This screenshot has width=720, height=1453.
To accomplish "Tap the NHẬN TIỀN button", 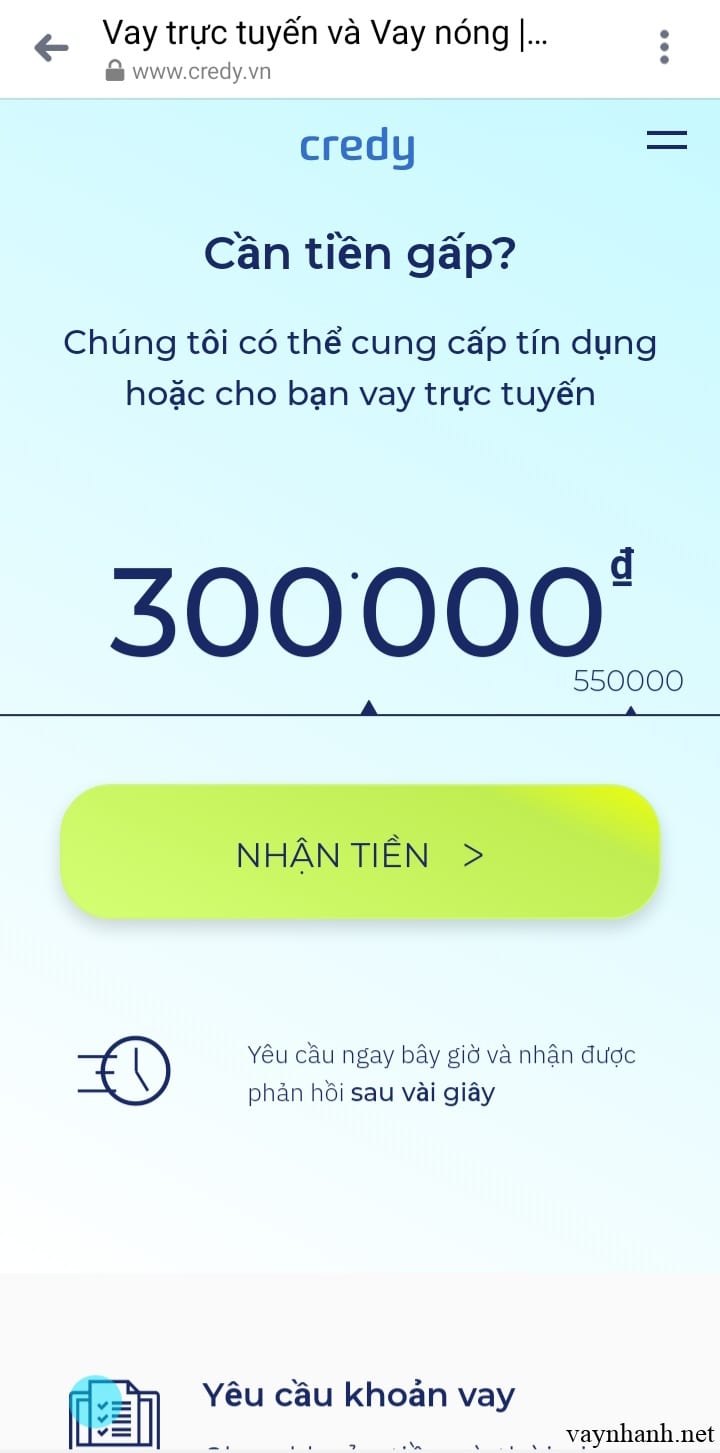I will 360,852.
